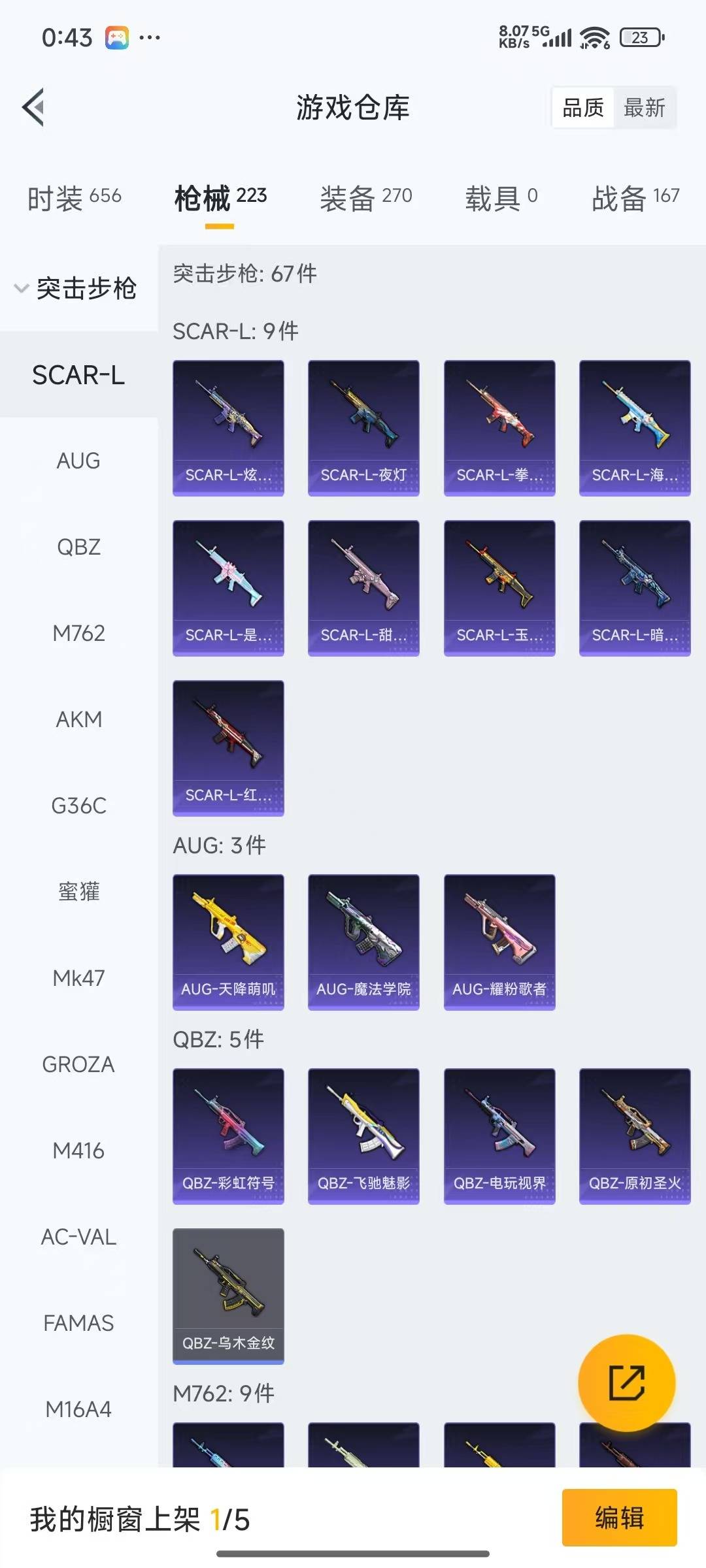The height and width of the screenshot is (1568, 706).
Task: Select the SCAR-L-红 skin thumbnail
Action: [x=228, y=749]
